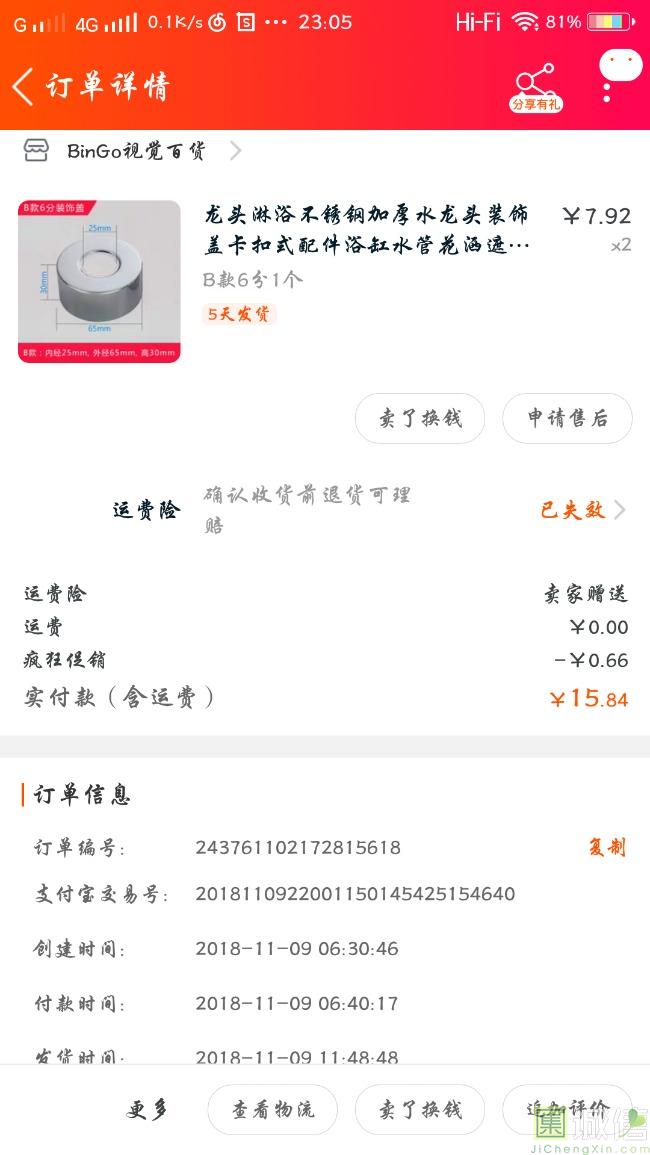Open the BinGo视觉百货 store page
Image resolution: width=650 pixels, height=1155 pixels.
pyautogui.click(x=137, y=151)
